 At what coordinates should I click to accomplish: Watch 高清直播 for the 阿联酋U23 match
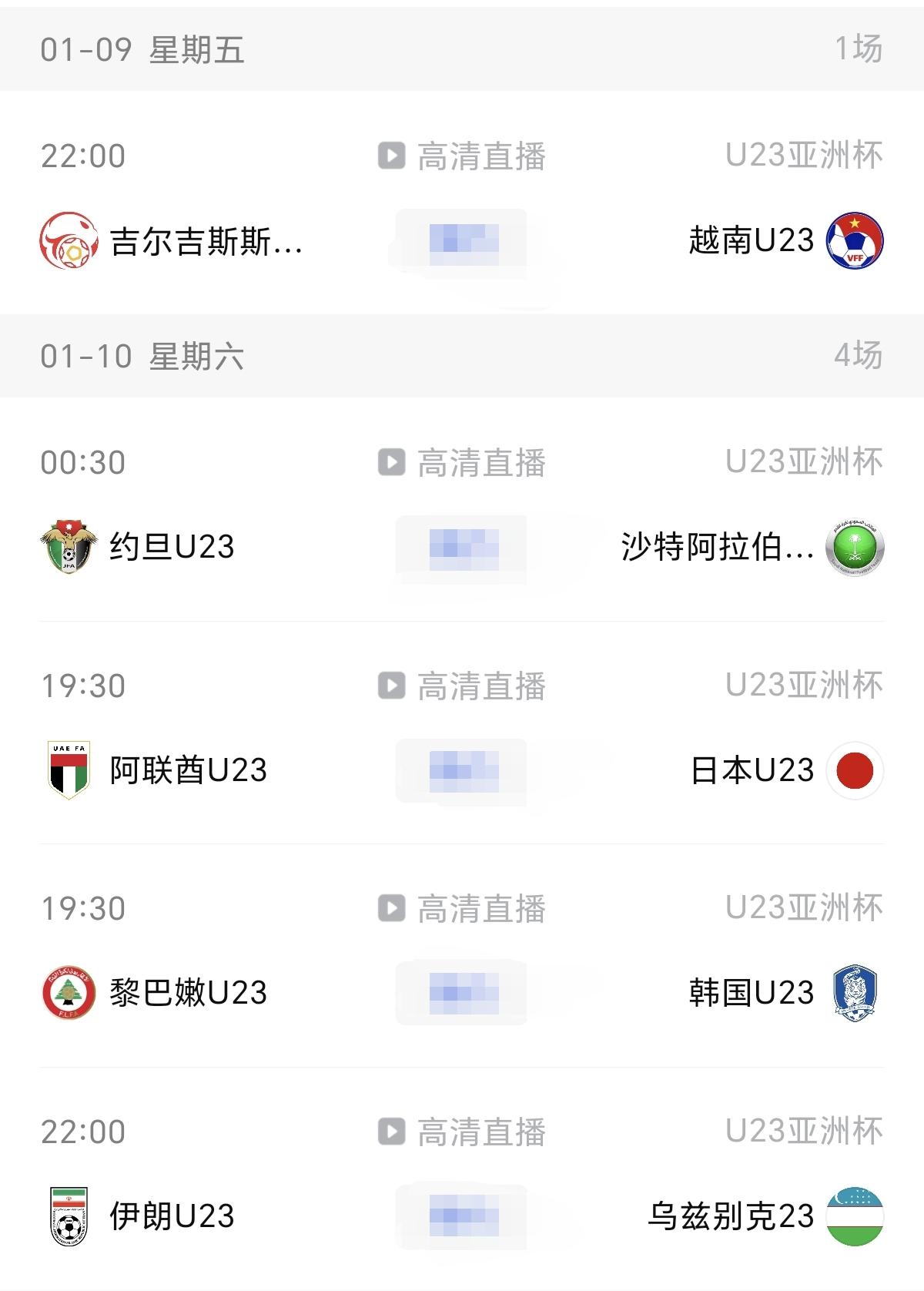(462, 686)
